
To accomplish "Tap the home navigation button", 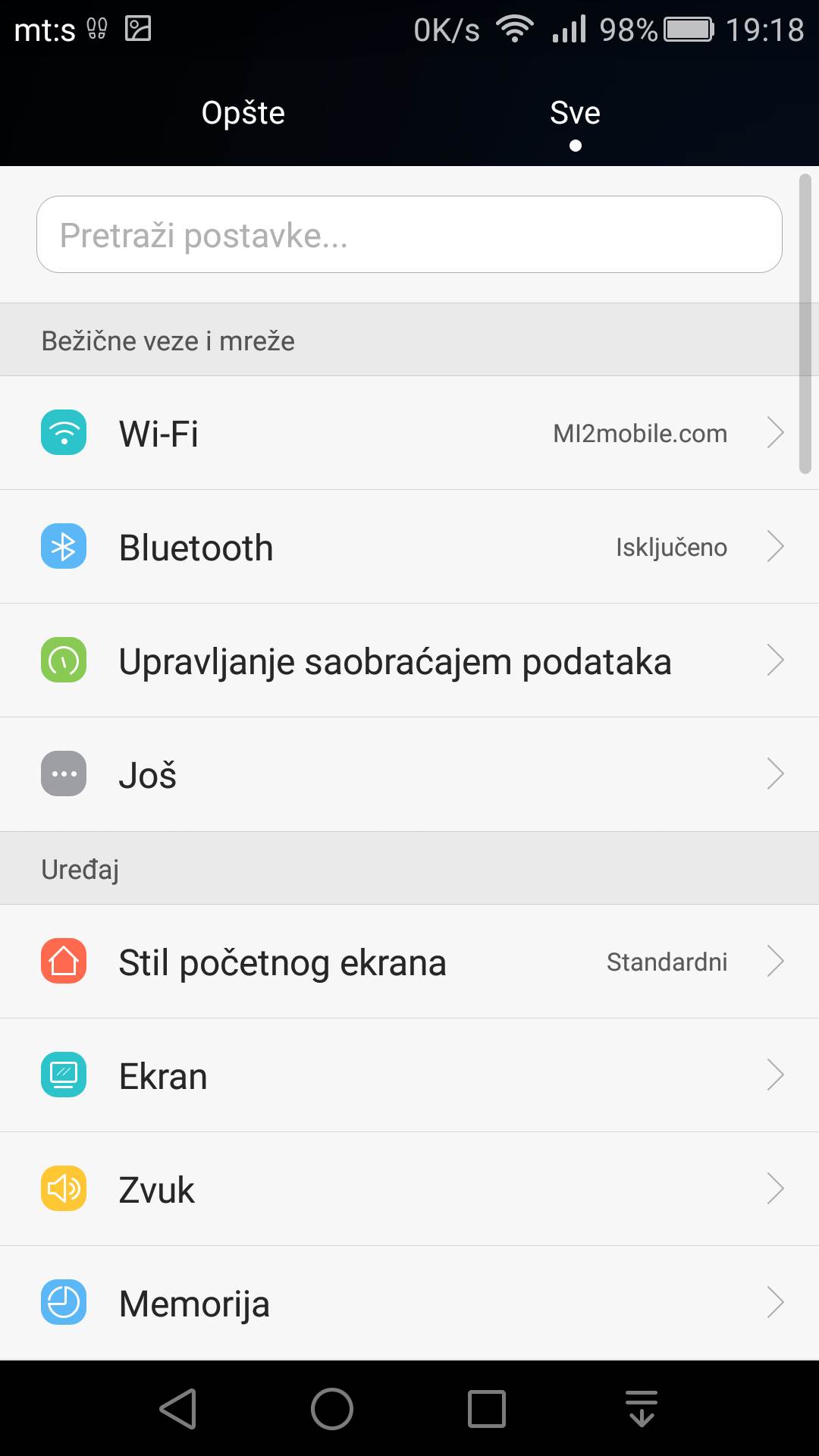I will (x=332, y=1409).
